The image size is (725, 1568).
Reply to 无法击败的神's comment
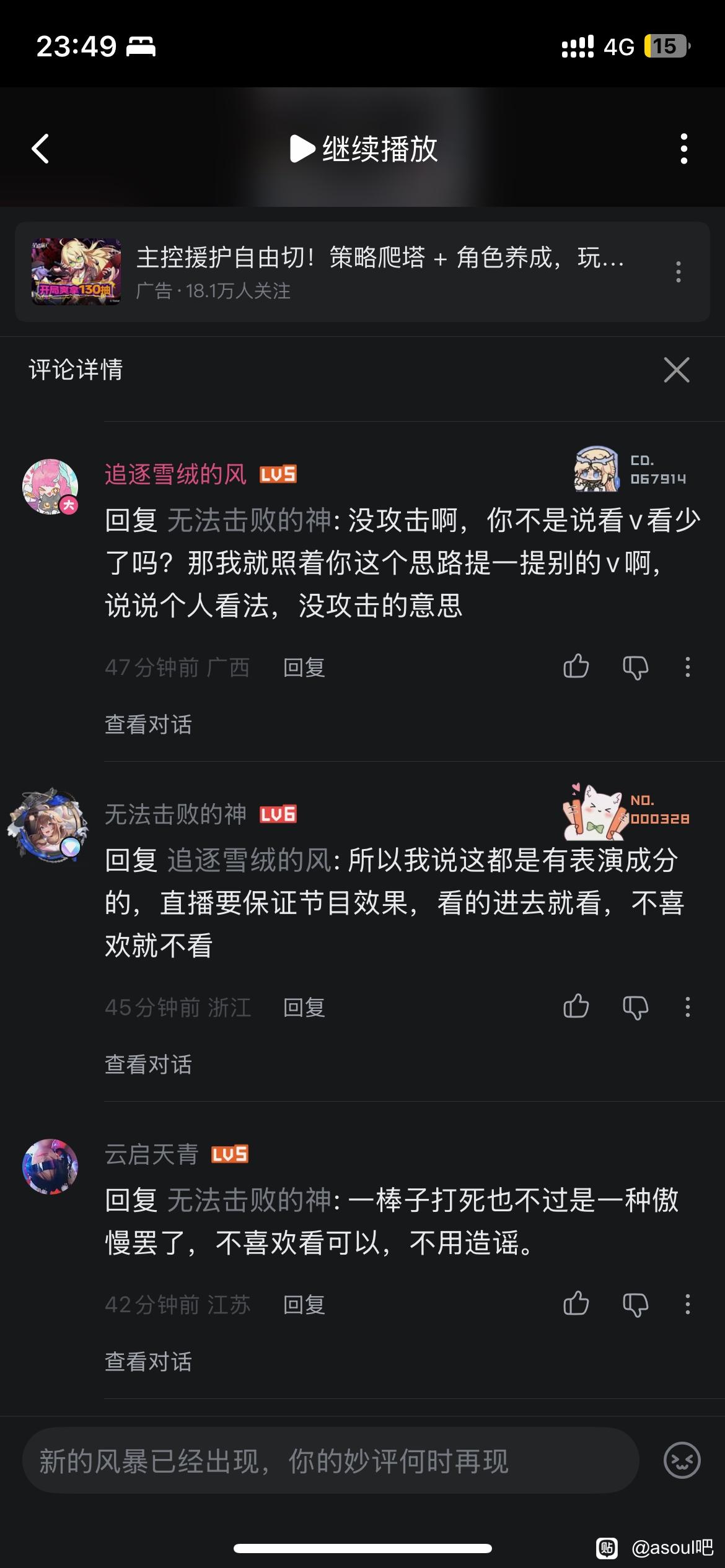(x=304, y=1008)
